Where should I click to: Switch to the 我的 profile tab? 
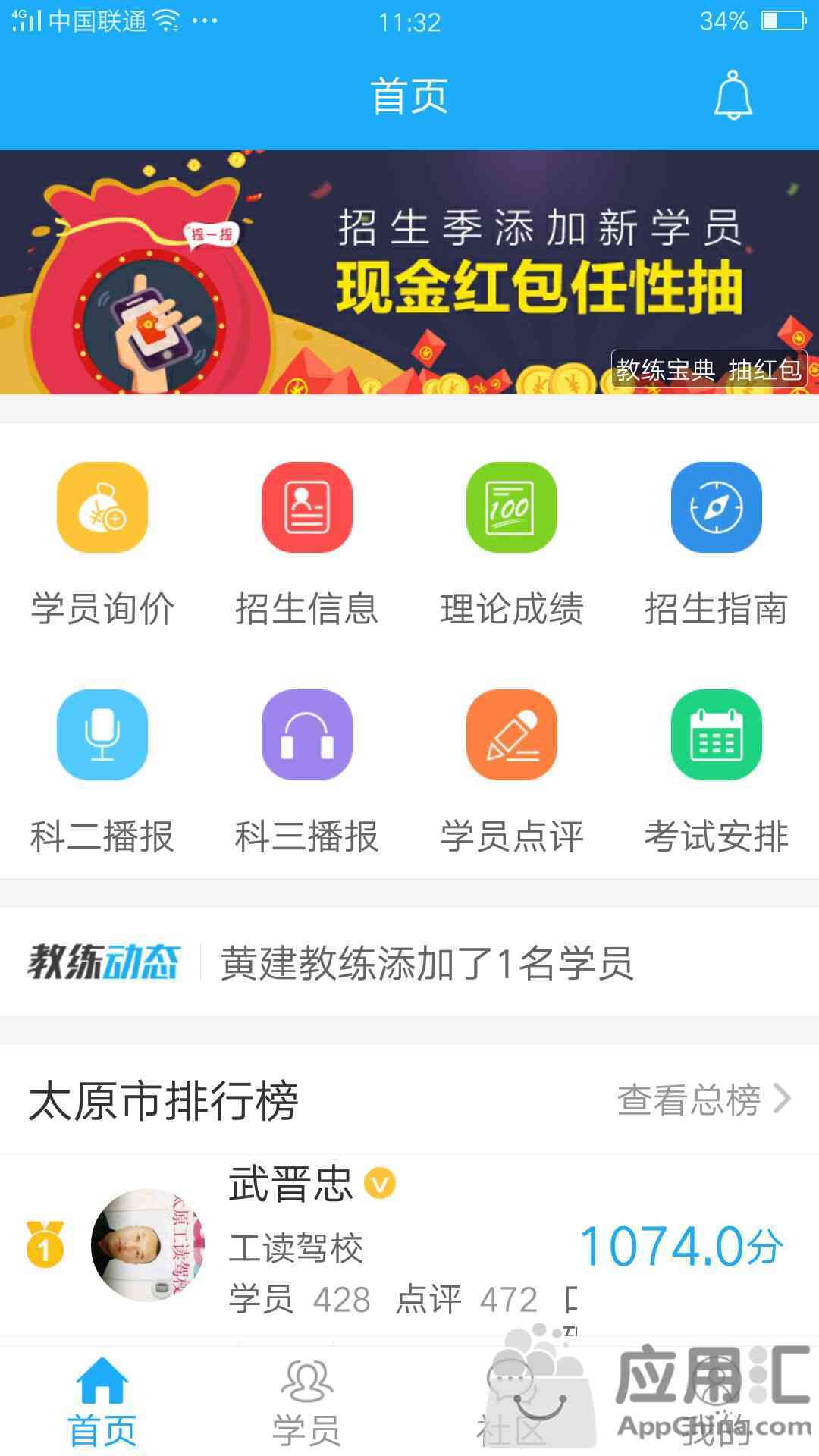click(x=717, y=1403)
